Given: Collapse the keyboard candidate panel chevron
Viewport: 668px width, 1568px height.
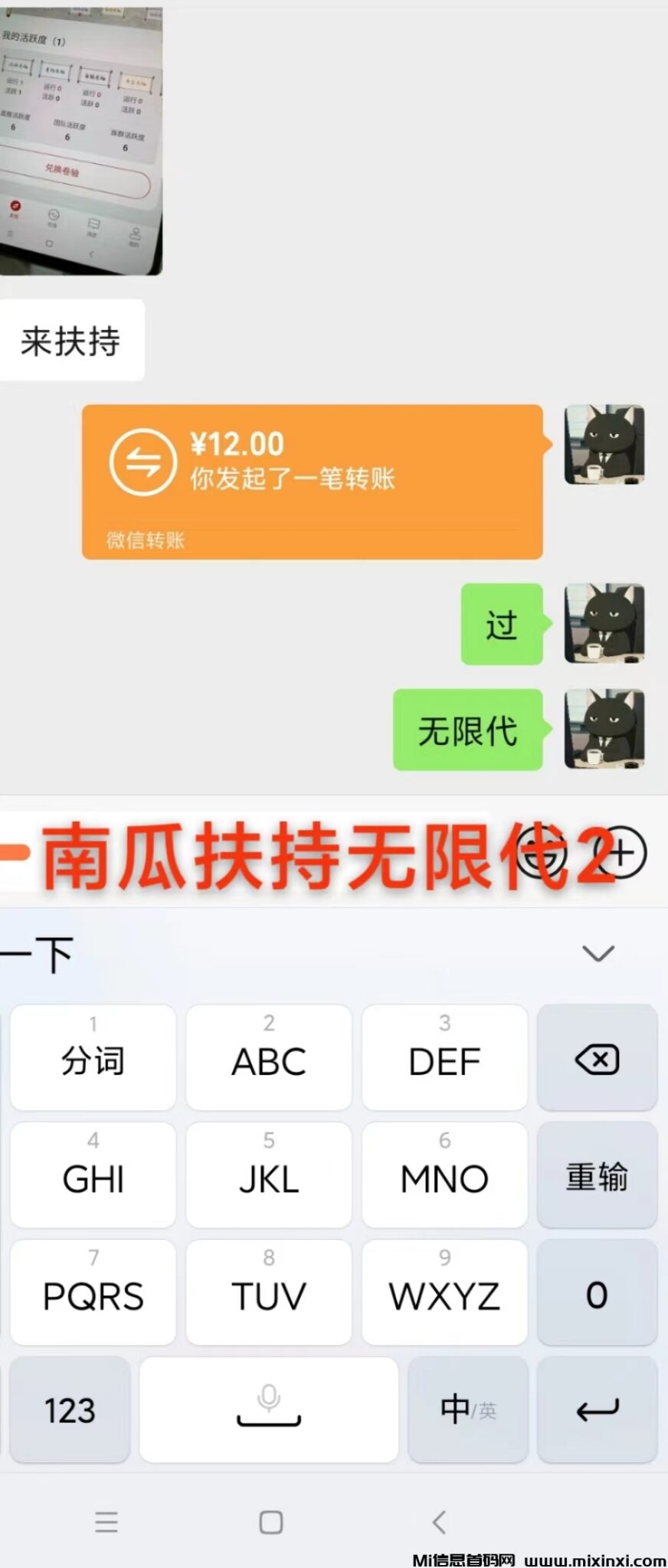Looking at the screenshot, I should (598, 953).
